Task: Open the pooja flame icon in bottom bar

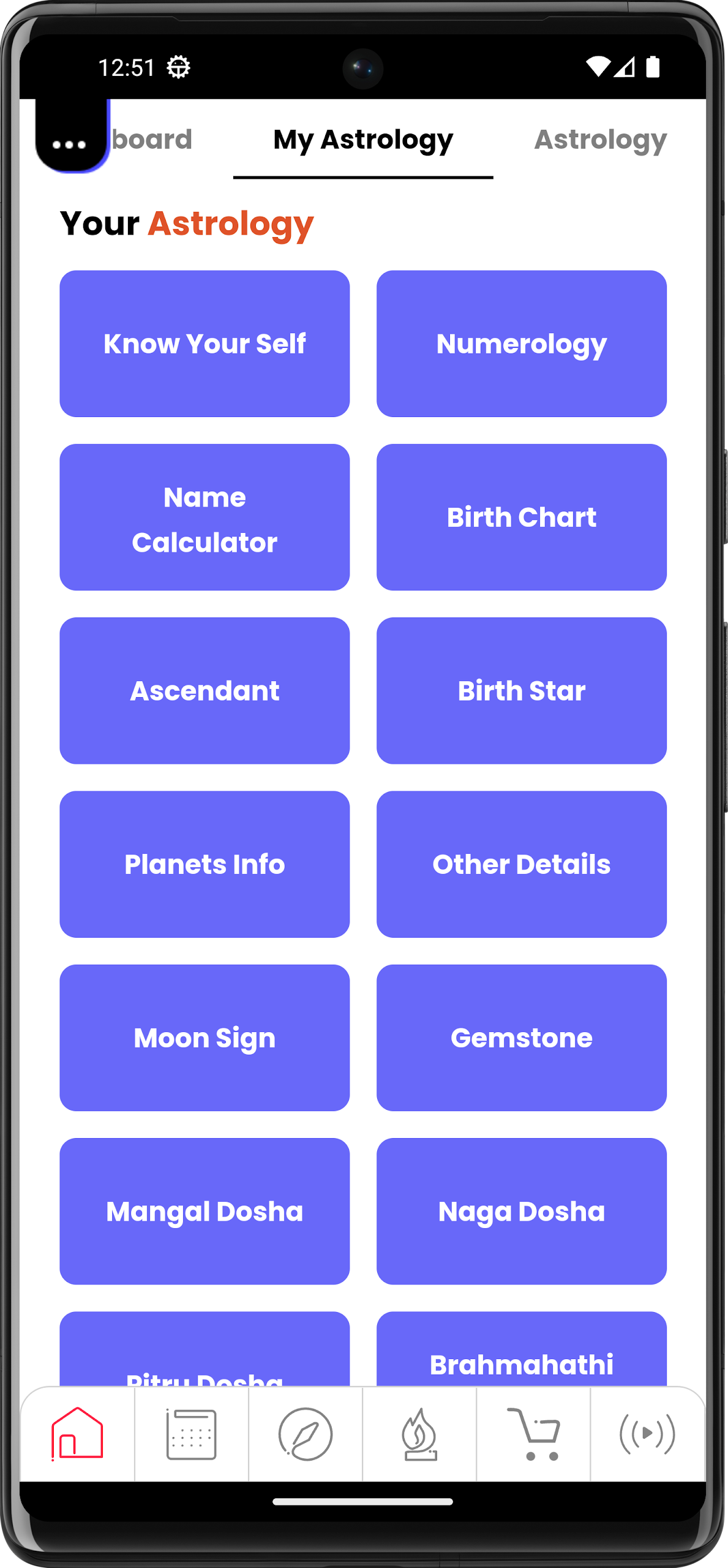Action: (420, 1433)
